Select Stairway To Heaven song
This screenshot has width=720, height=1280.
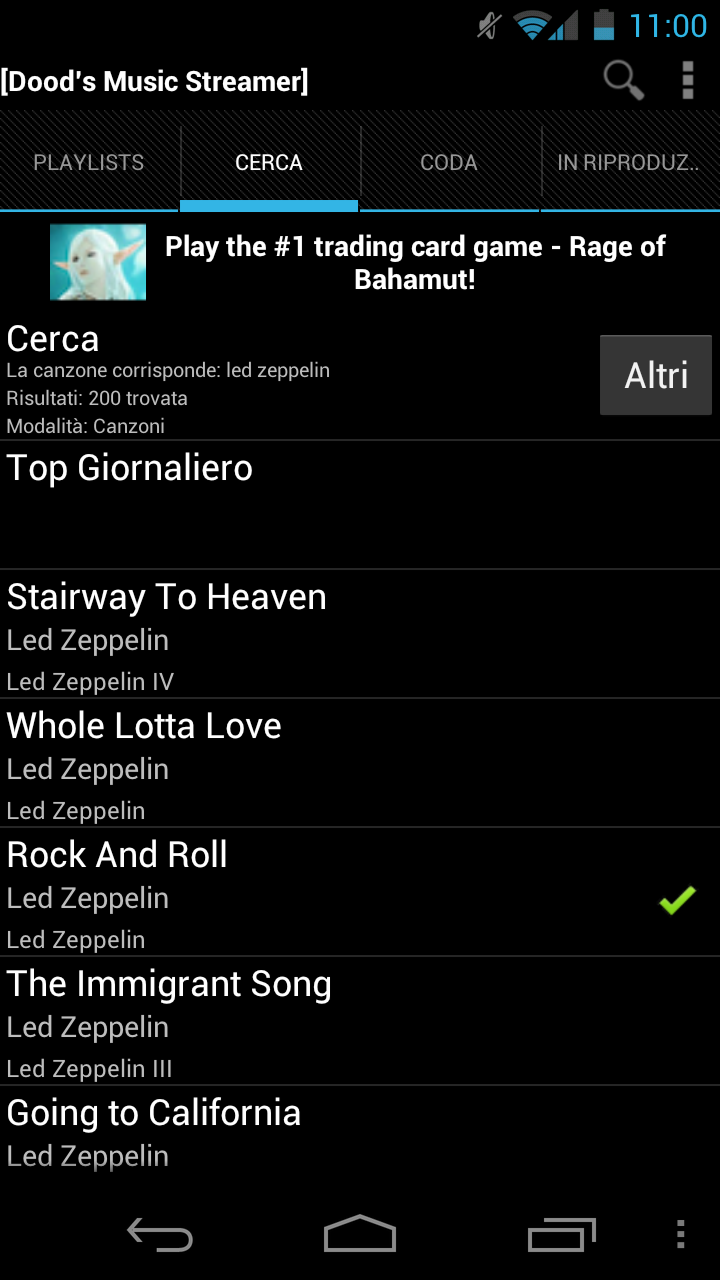tap(360, 634)
